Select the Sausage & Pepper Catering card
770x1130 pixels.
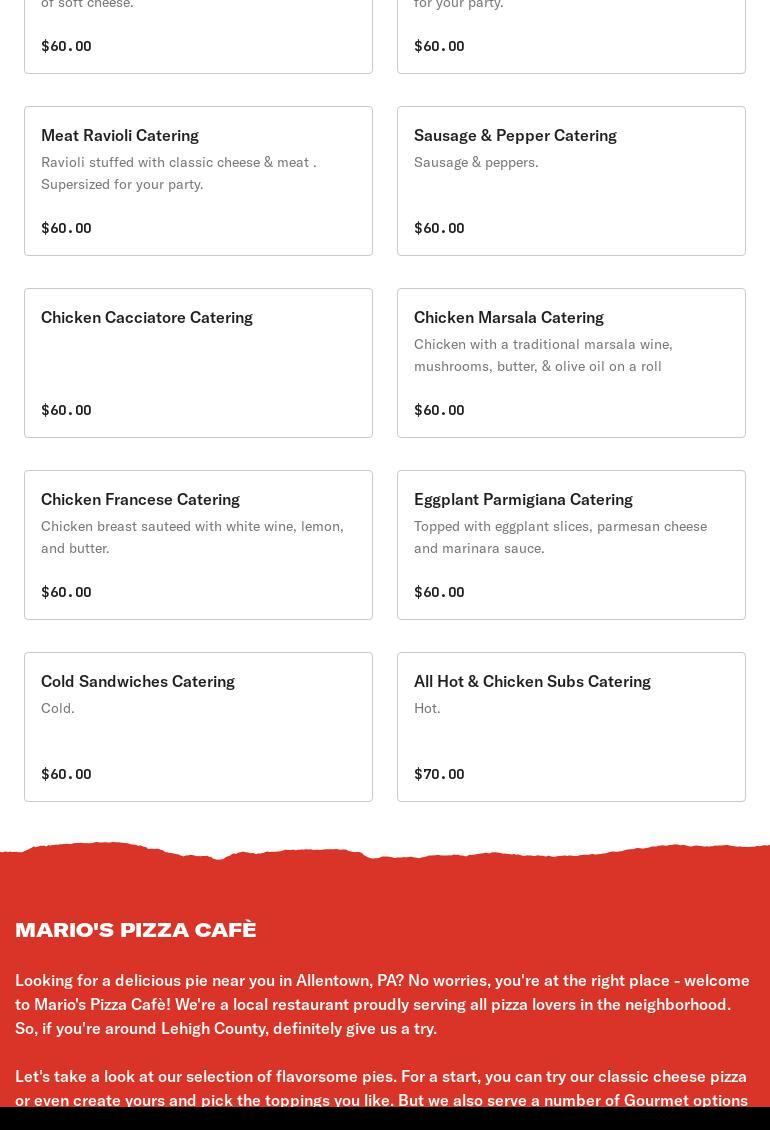pos(571,181)
